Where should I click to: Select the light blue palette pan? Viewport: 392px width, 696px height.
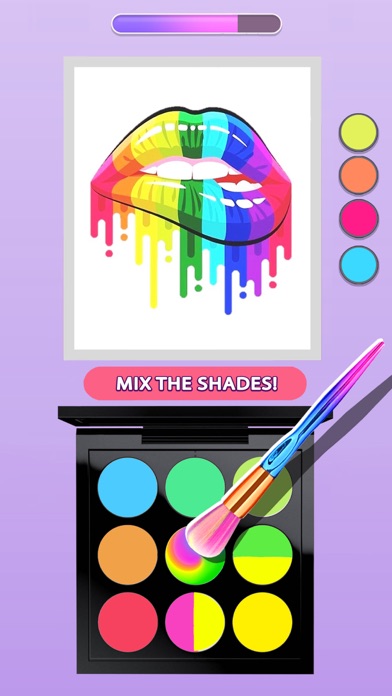coord(127,487)
